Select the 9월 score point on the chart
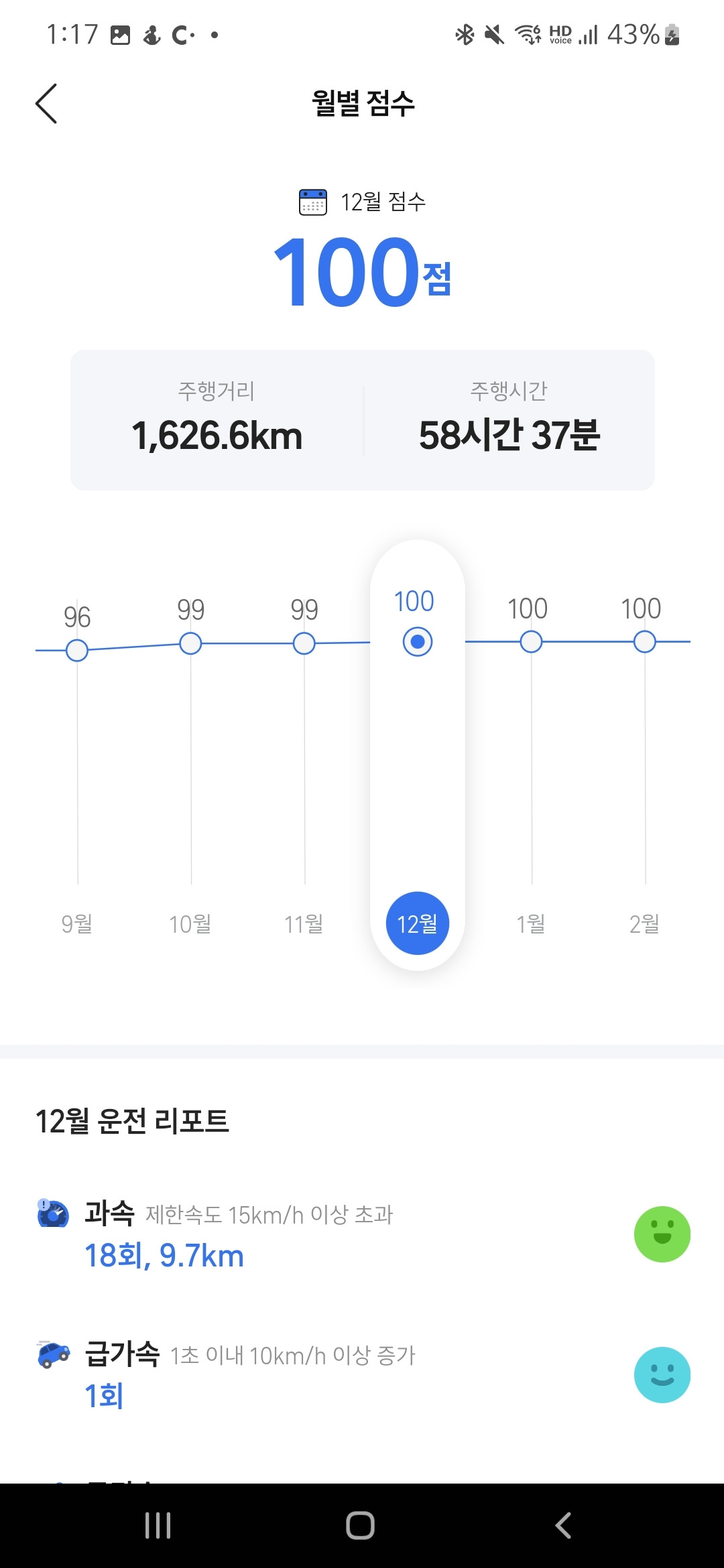The image size is (724, 1568). (x=76, y=649)
